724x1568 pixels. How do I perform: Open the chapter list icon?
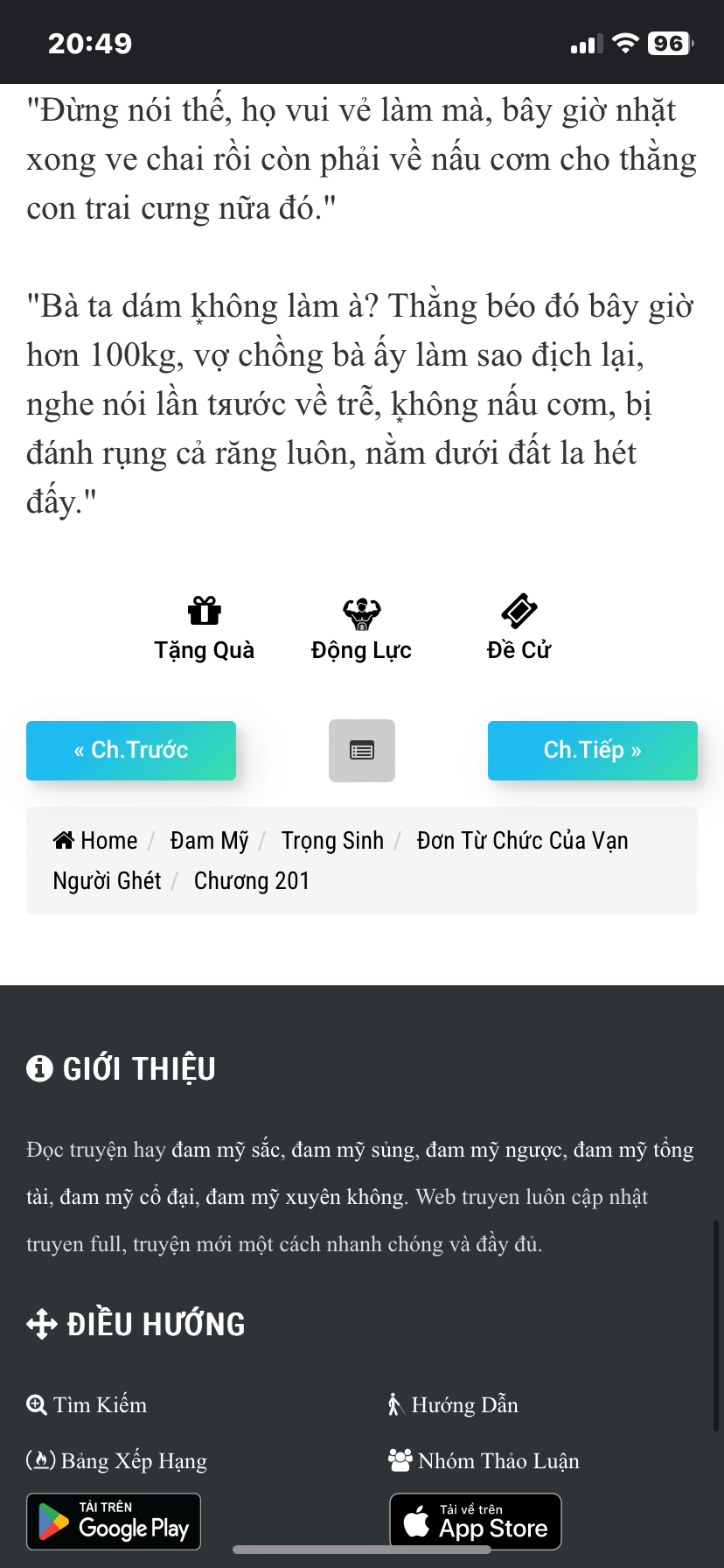pyautogui.click(x=362, y=751)
